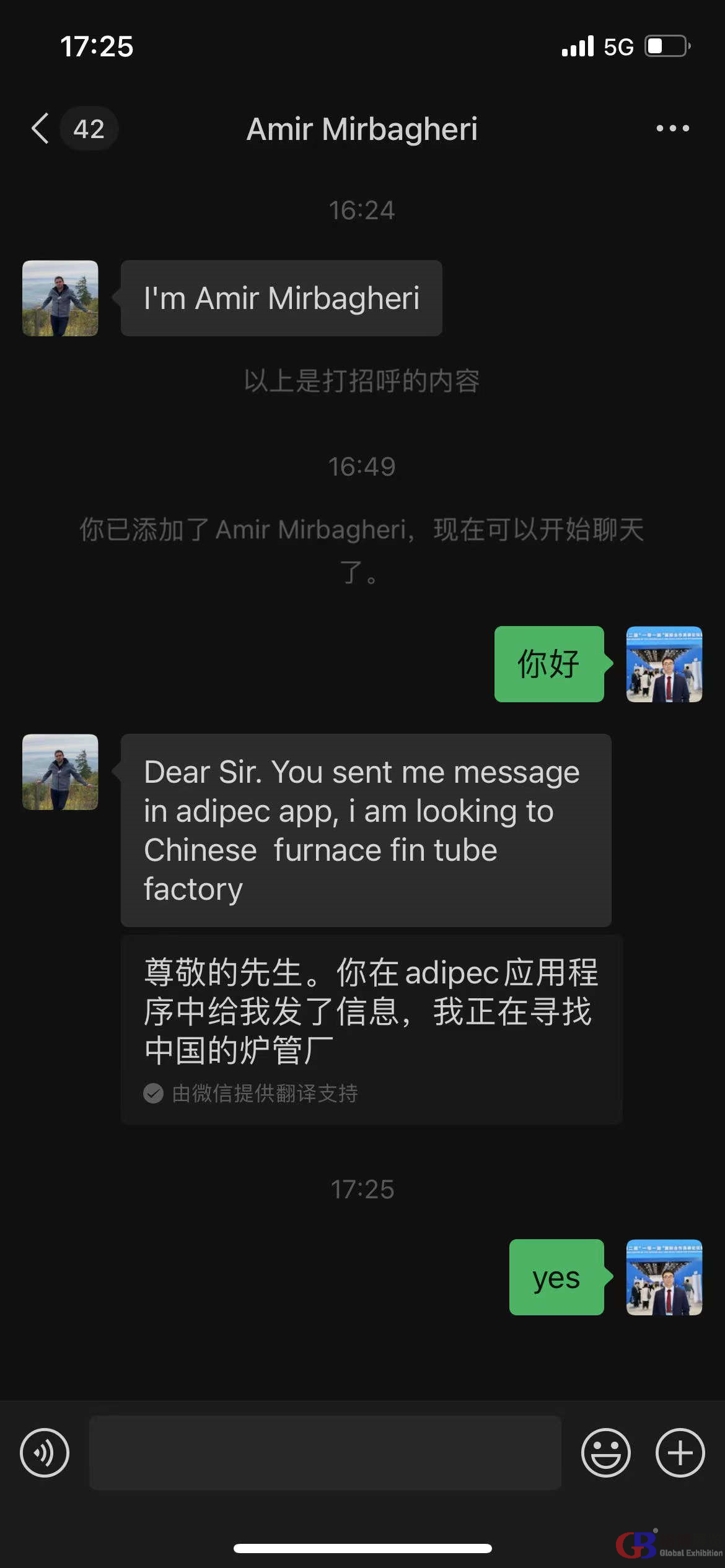The image size is (725, 1568).
Task: Open the emoji sticker panel
Action: click(605, 1453)
